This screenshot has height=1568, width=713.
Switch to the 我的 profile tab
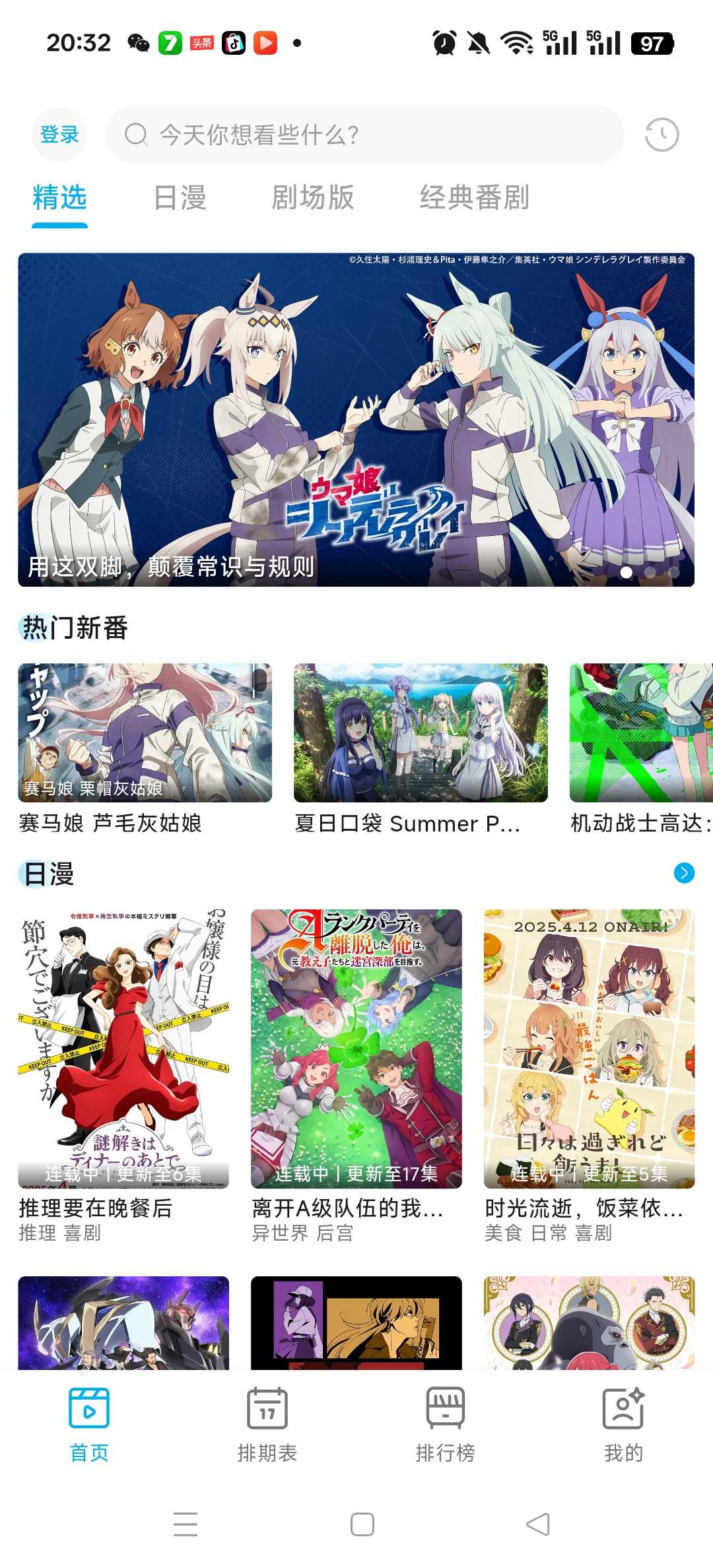(623, 1424)
